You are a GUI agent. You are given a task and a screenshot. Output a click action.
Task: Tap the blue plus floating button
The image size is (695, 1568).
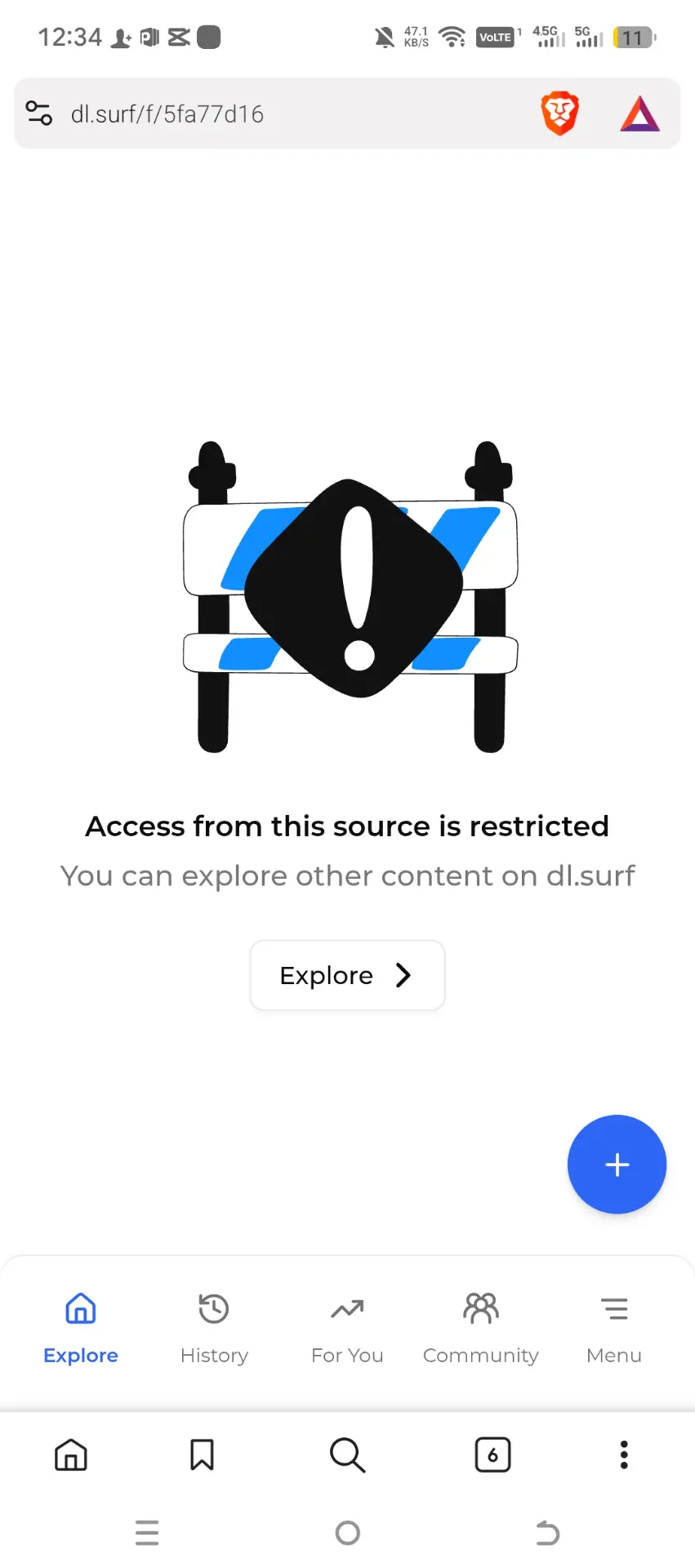(617, 1164)
